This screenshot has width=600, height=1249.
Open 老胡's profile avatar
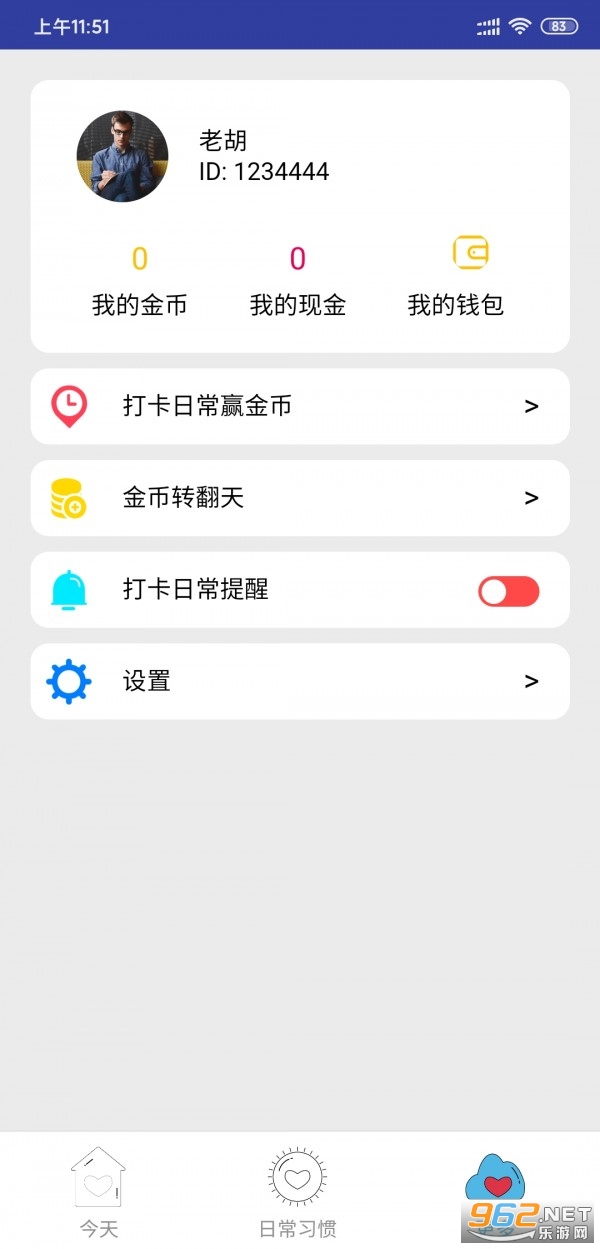(122, 156)
